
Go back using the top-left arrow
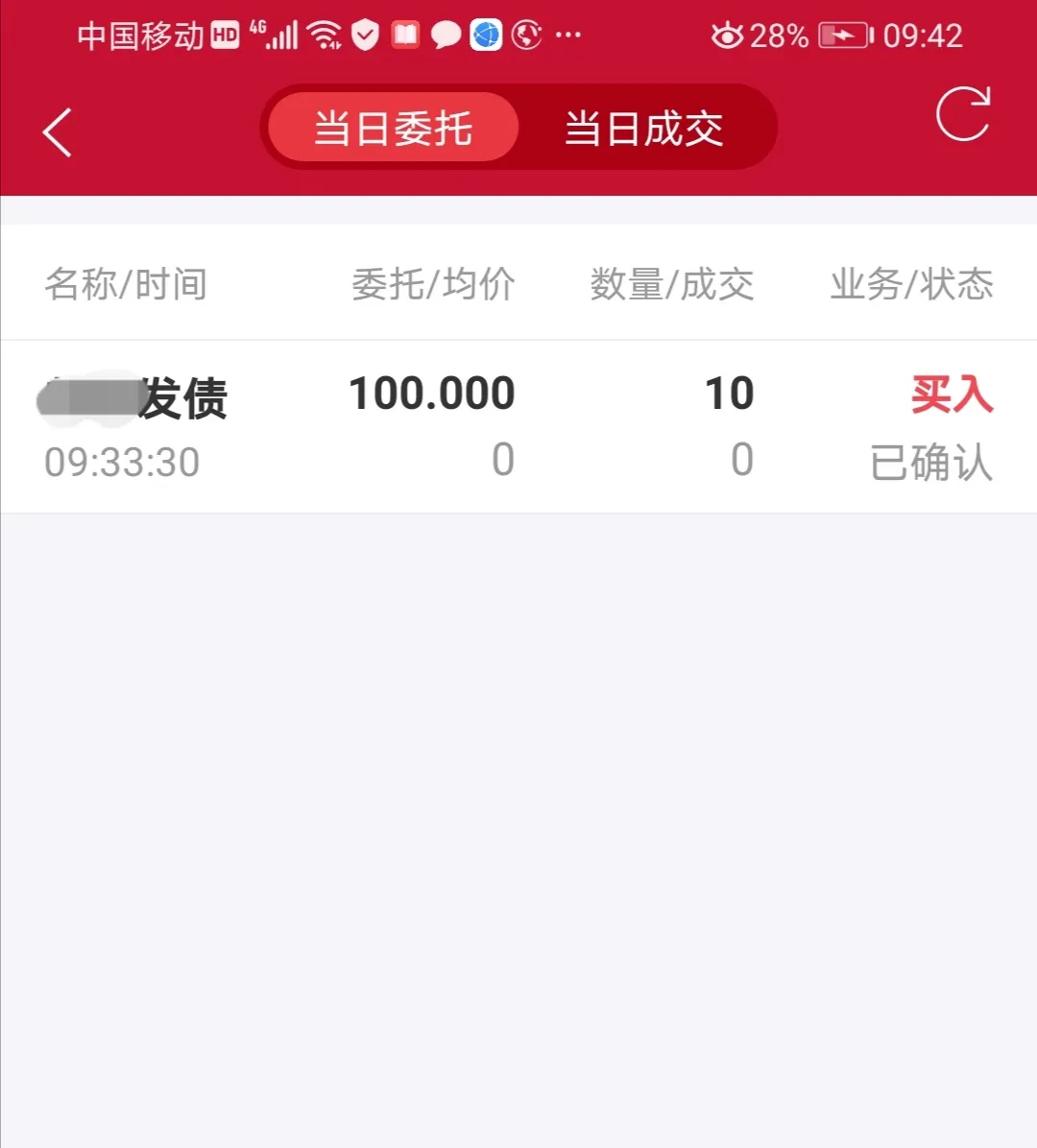(58, 132)
